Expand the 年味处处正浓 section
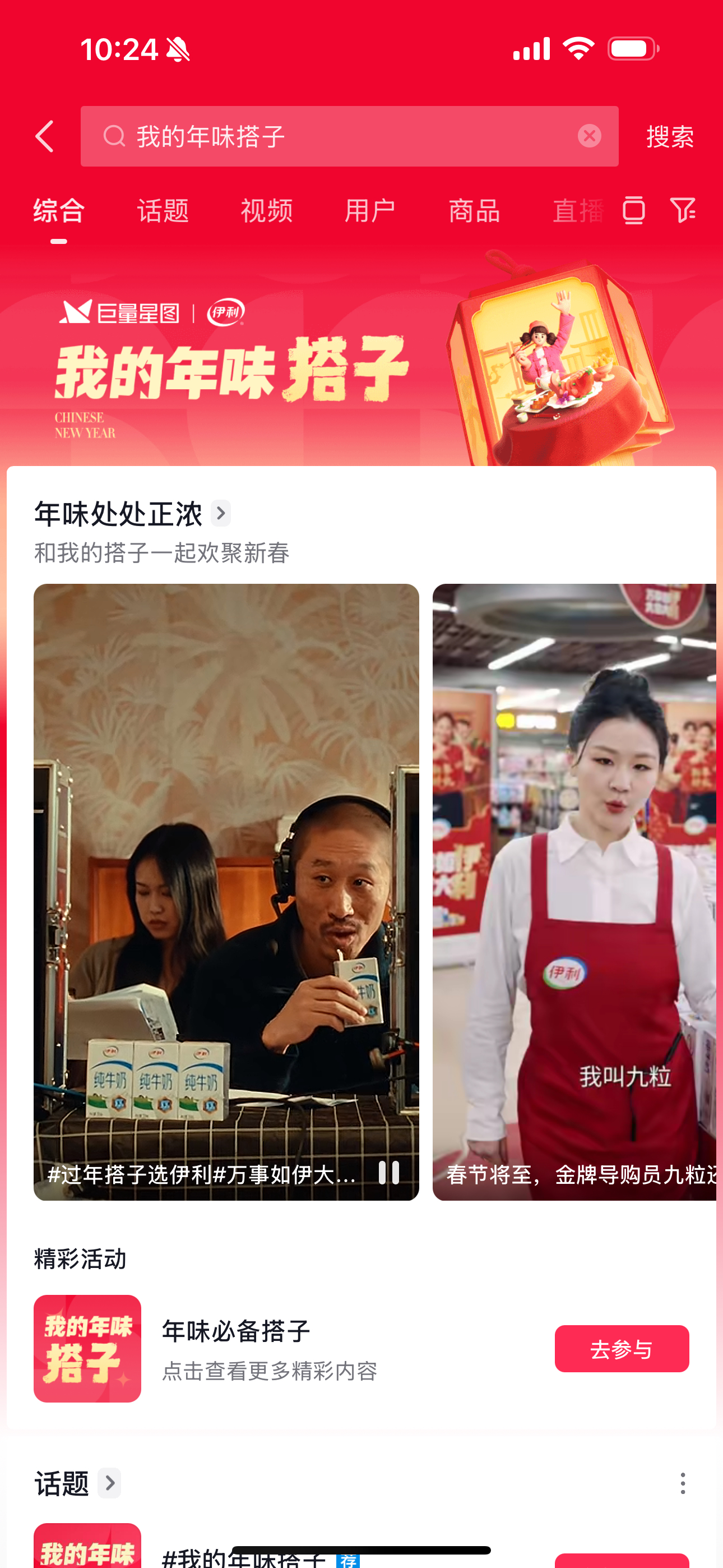Image resolution: width=723 pixels, height=1568 pixels. (x=221, y=513)
